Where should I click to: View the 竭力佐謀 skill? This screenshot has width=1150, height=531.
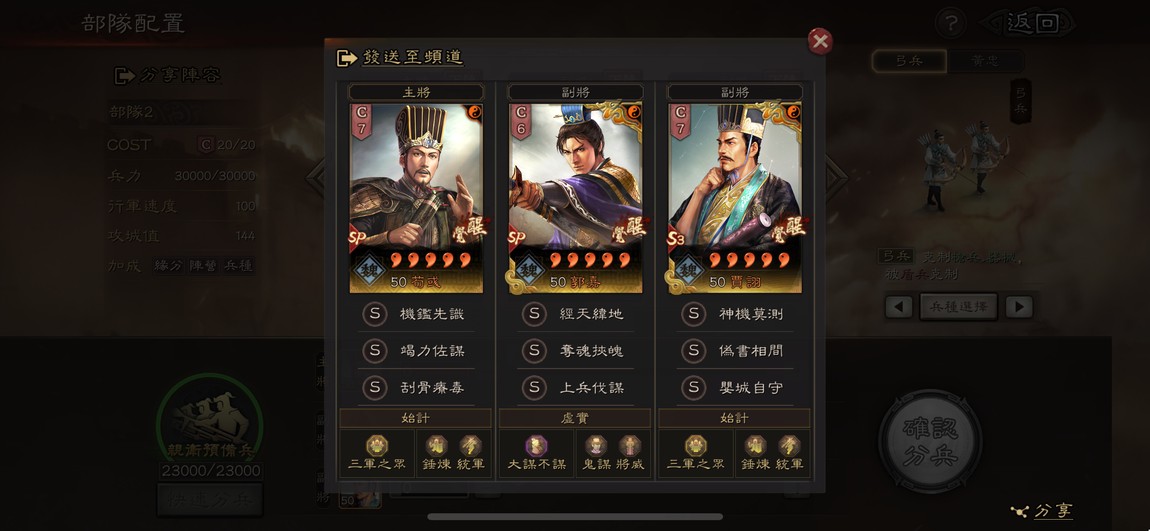coord(416,351)
